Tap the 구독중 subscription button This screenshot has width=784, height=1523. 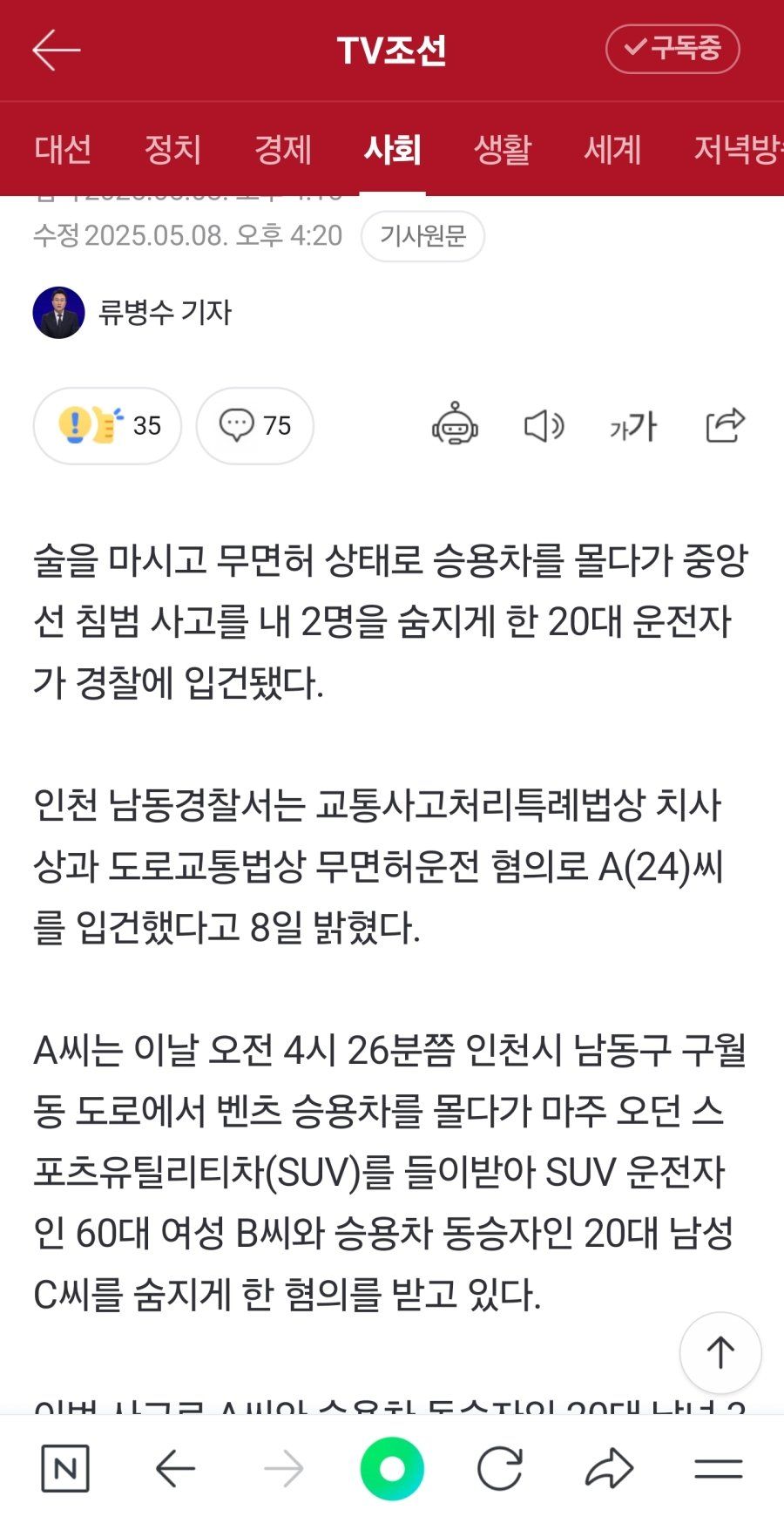pos(672,49)
